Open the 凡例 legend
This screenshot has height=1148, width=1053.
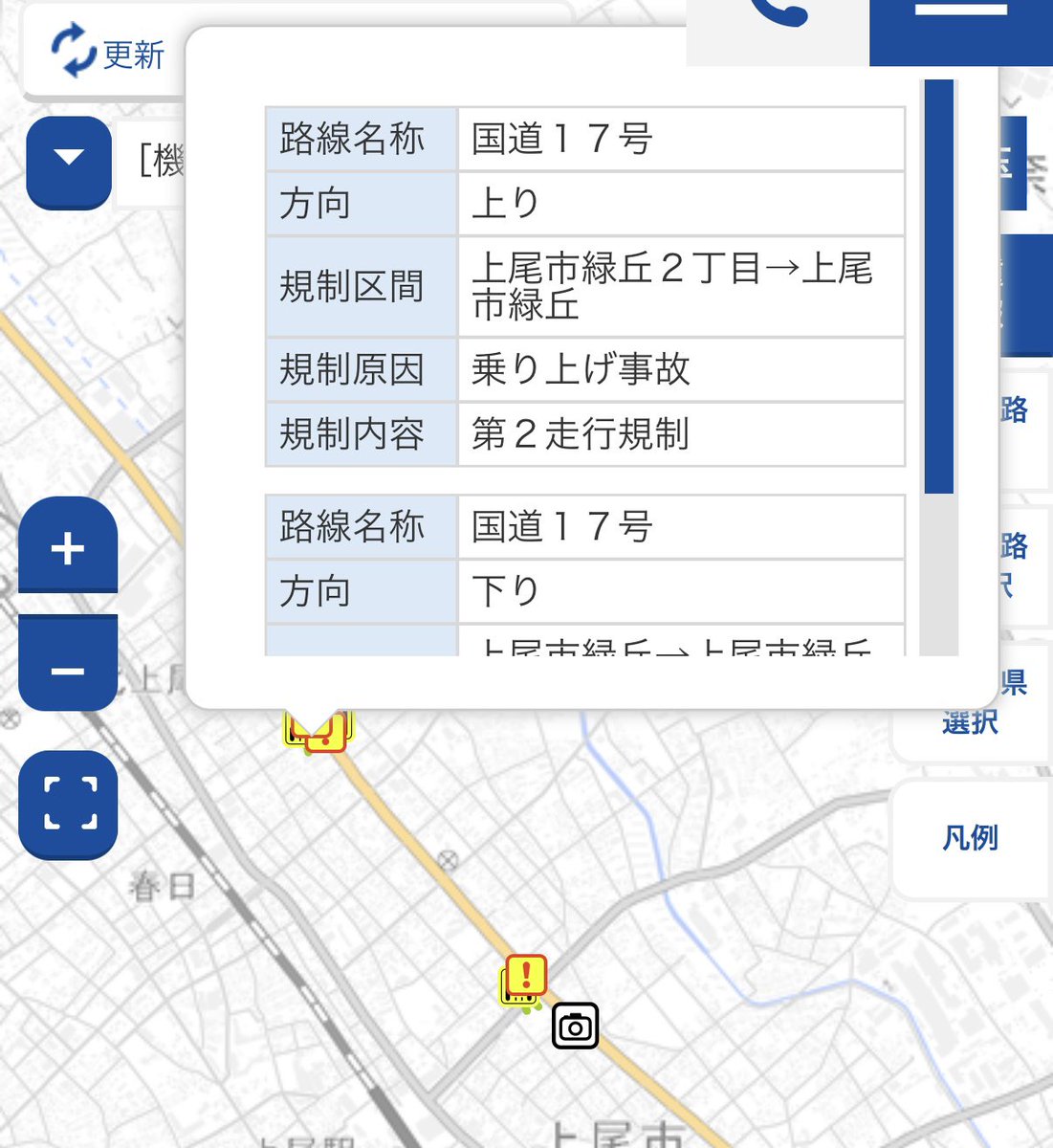[971, 839]
